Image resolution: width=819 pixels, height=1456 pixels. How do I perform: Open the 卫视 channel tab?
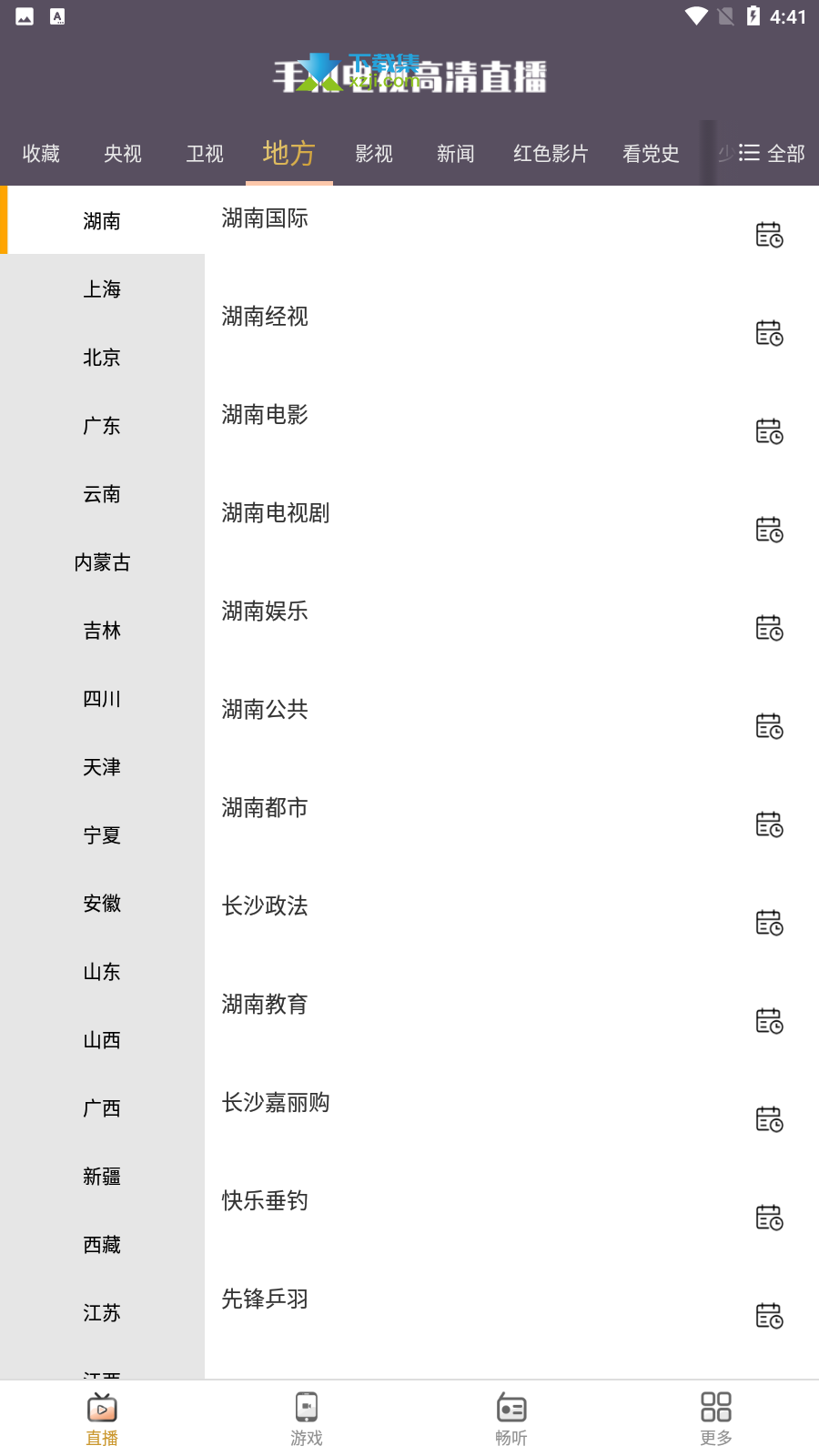point(205,154)
